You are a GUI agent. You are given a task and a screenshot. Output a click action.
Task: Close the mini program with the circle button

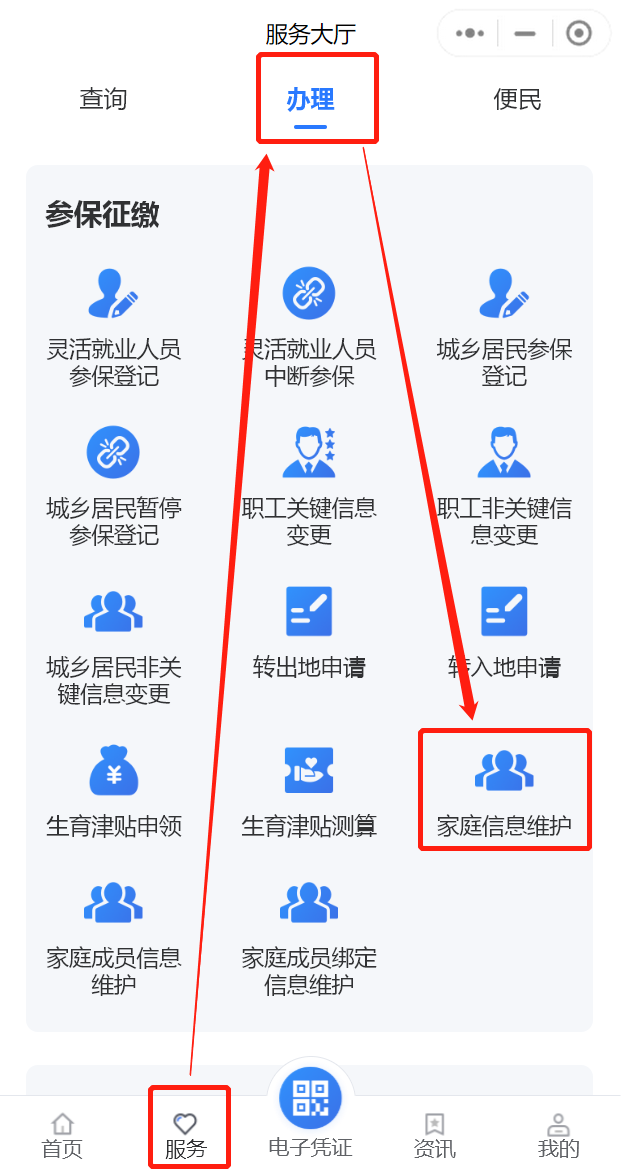[x=578, y=33]
